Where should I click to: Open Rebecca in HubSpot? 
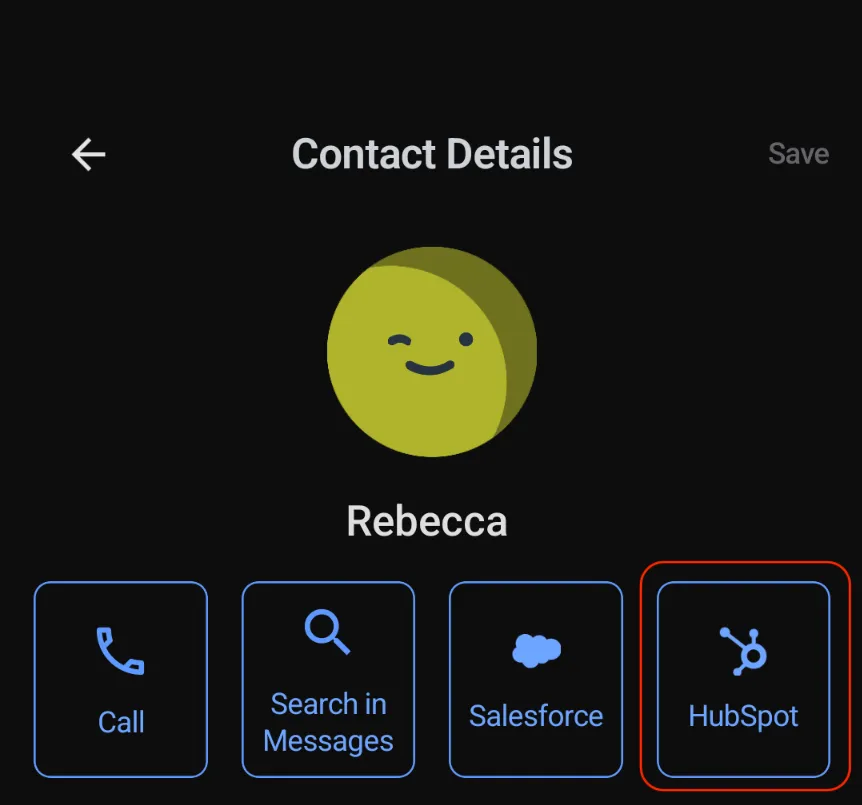(743, 680)
